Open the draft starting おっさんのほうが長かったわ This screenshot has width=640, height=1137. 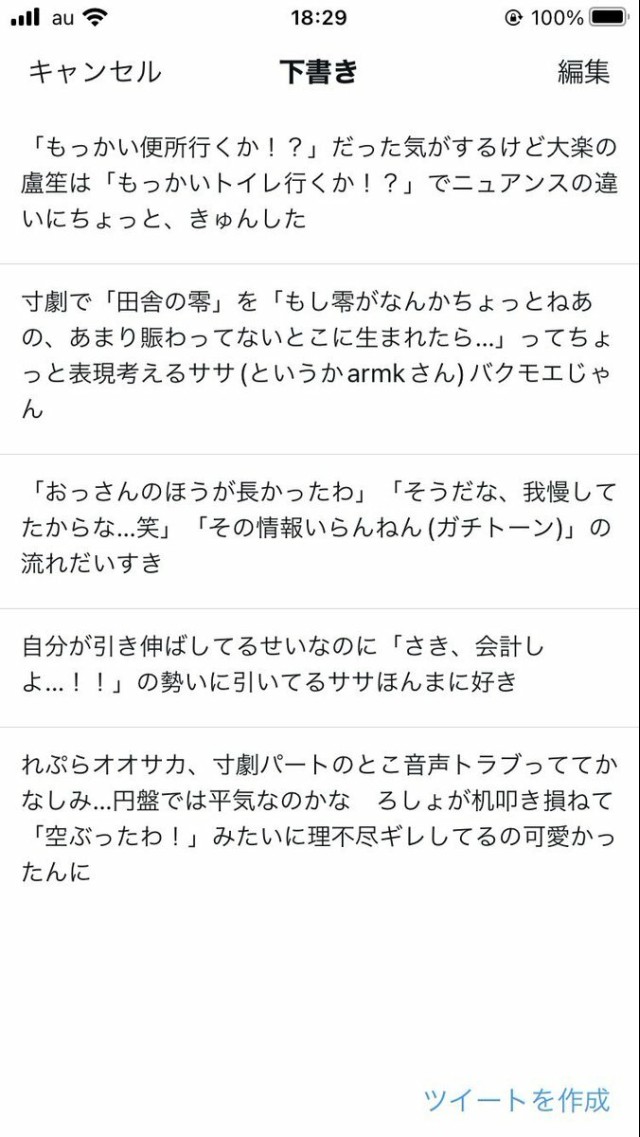(320, 532)
